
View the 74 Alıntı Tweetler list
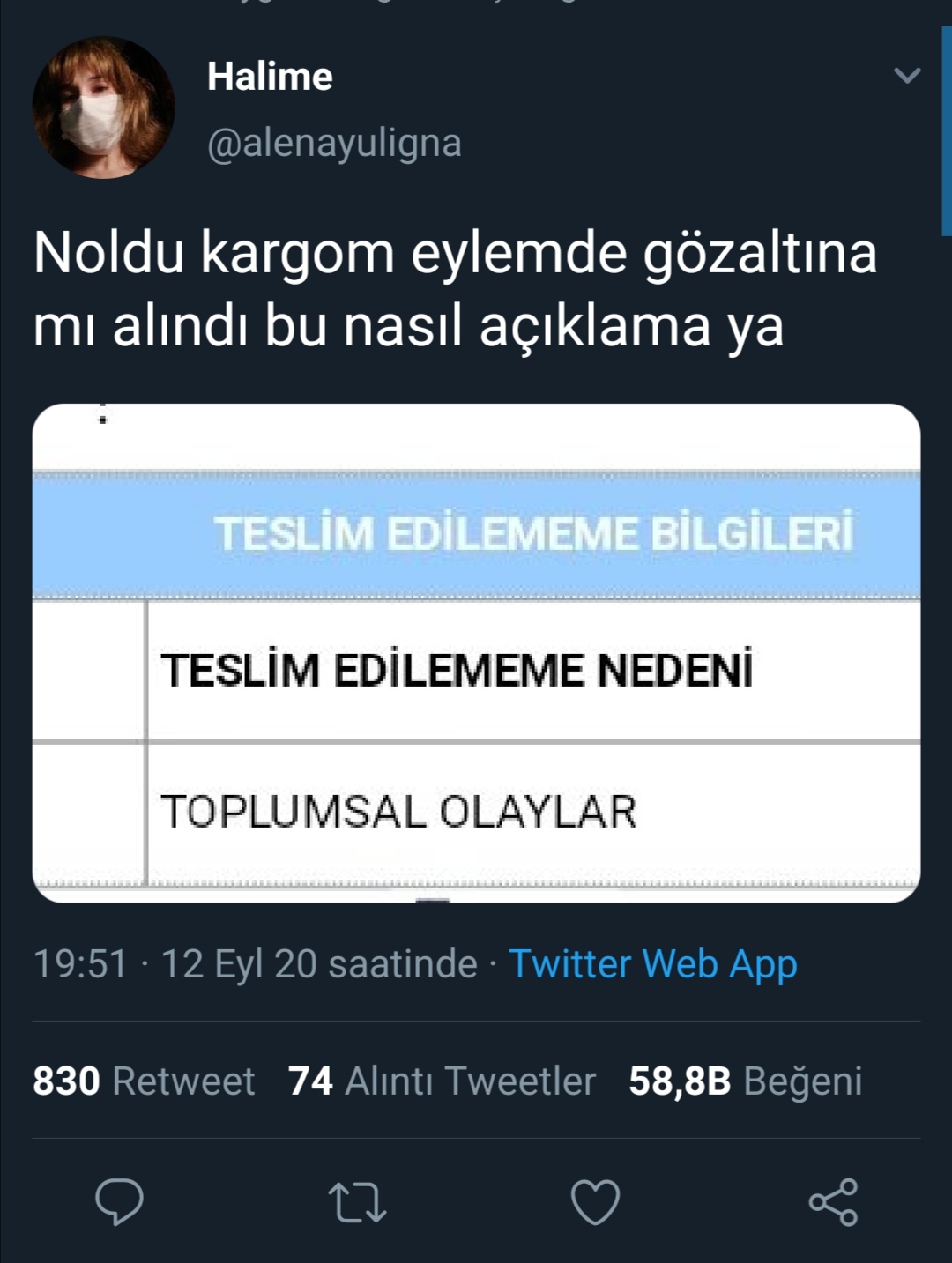442,1081
